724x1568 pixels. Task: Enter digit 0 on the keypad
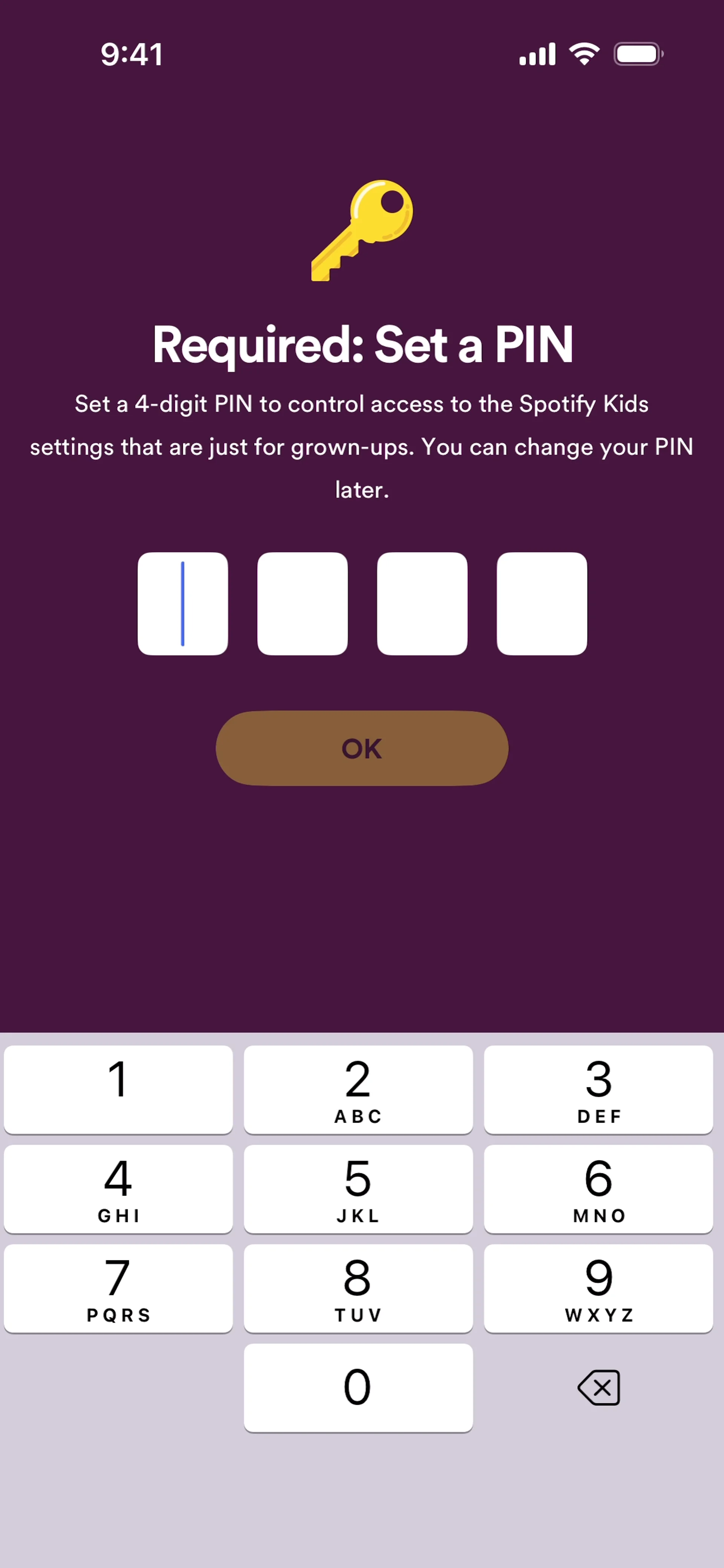pos(358,1387)
